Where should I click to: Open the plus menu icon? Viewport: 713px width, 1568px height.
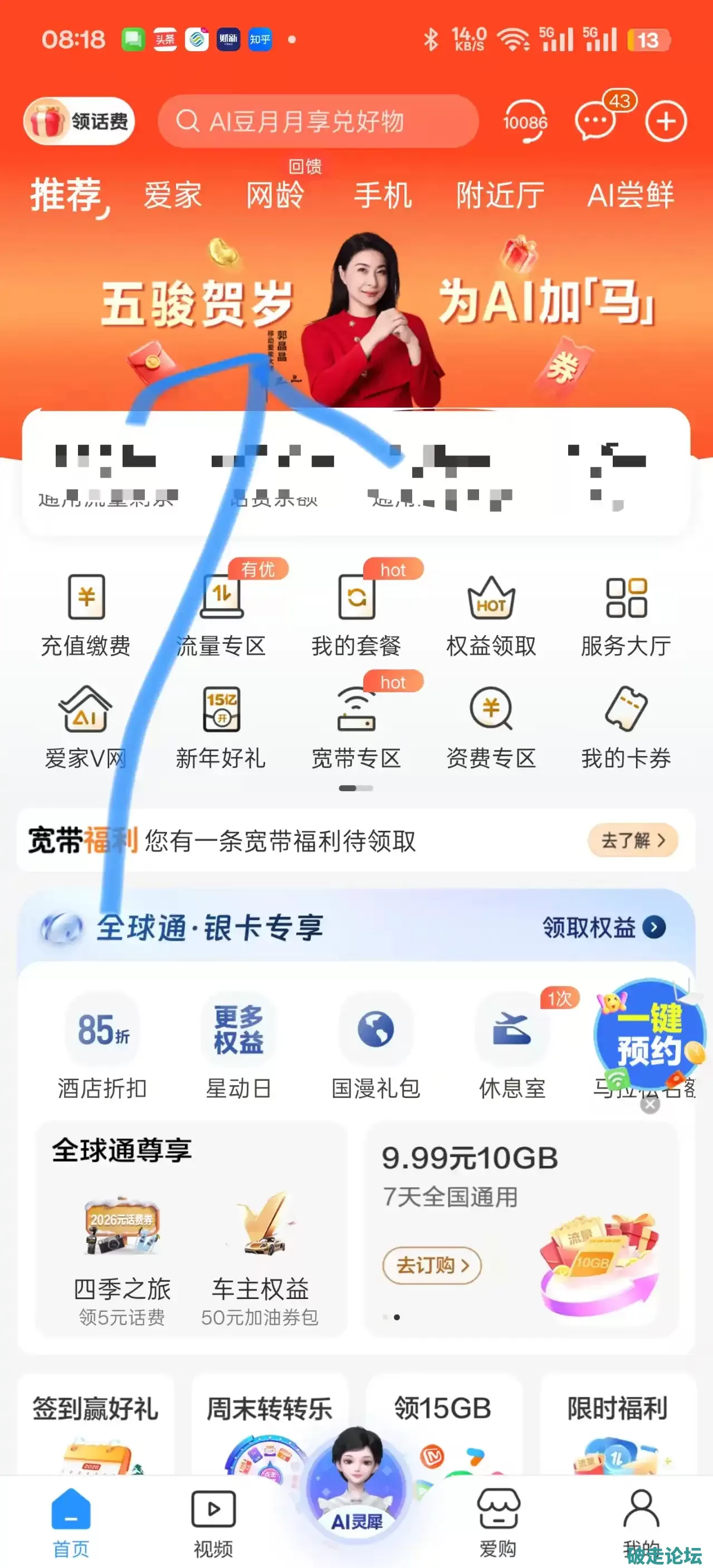pos(666,121)
